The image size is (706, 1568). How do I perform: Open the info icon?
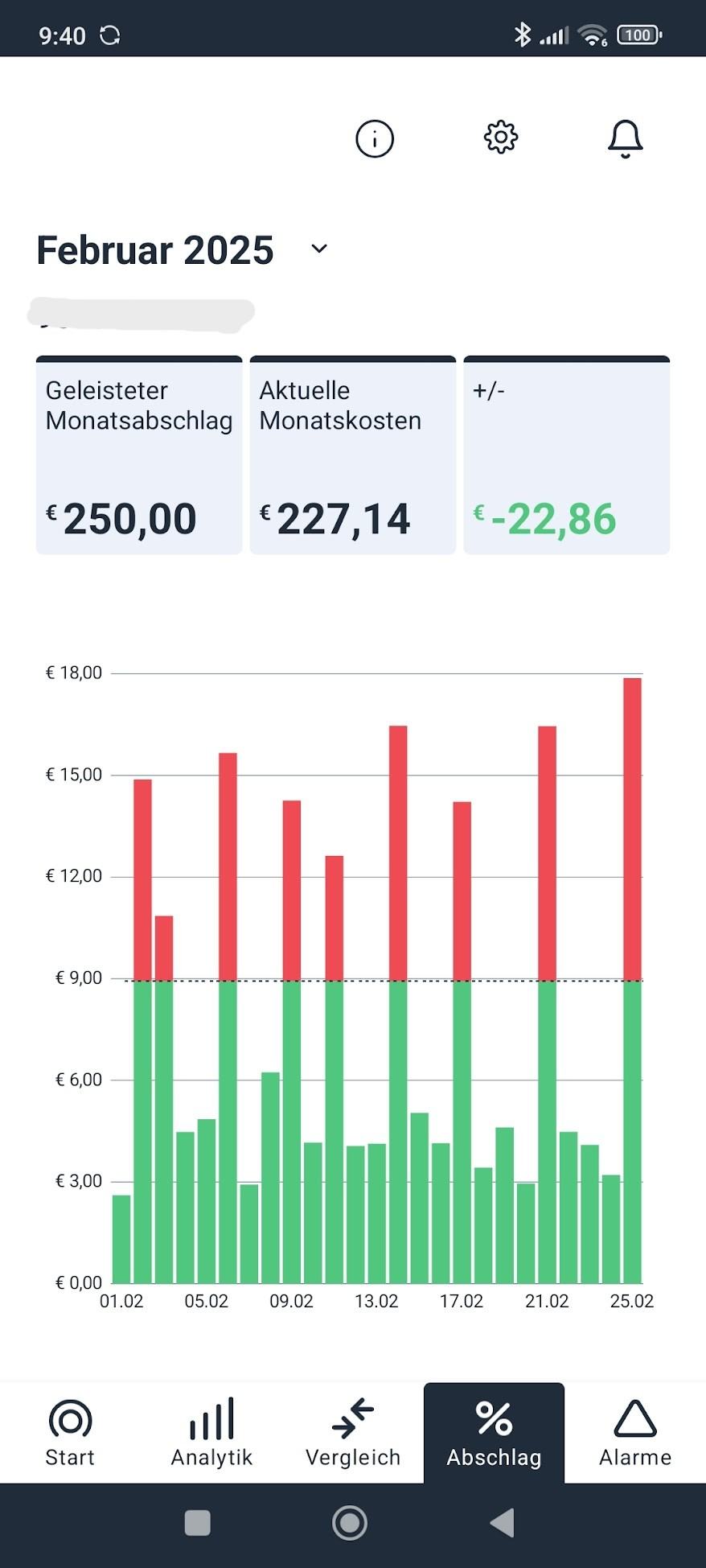(x=375, y=139)
